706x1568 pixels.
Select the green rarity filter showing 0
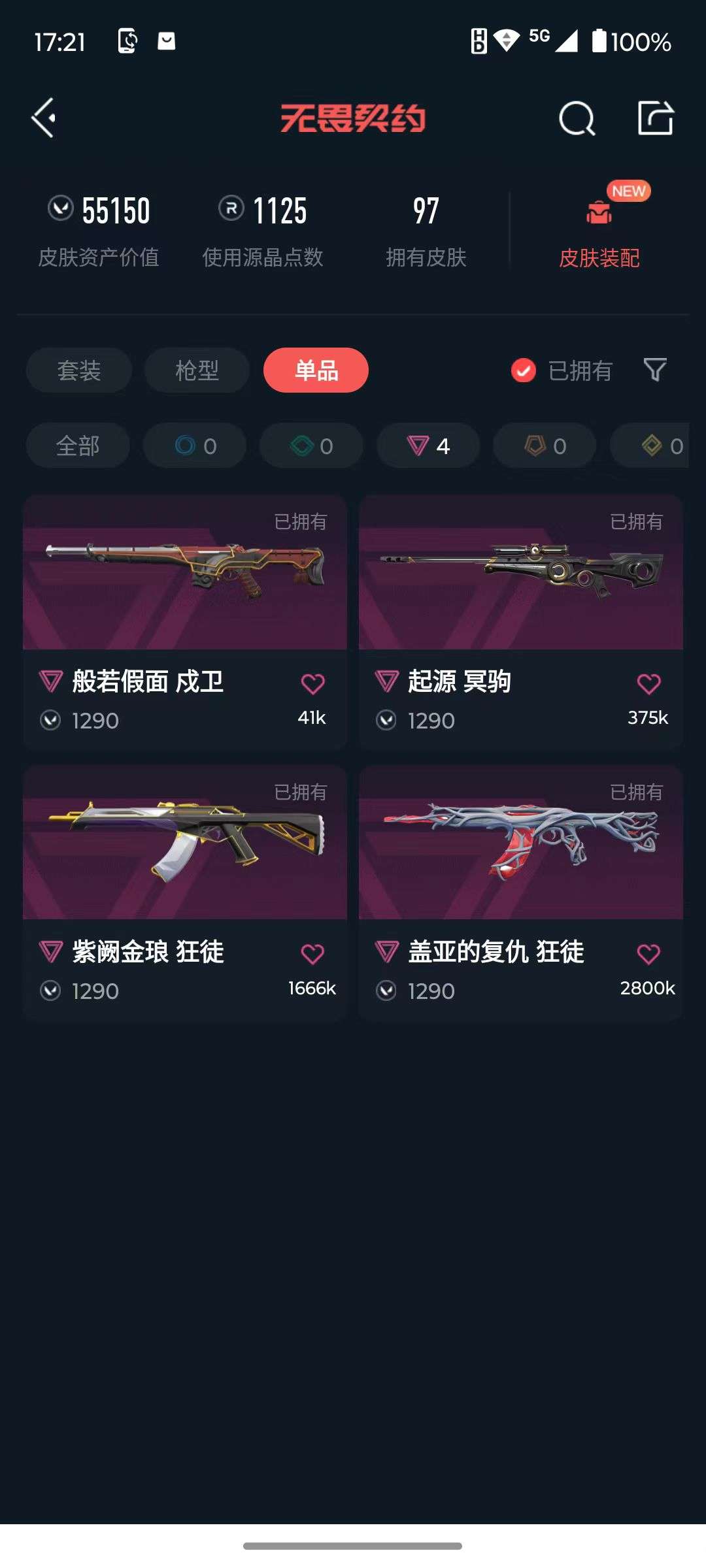(x=311, y=446)
